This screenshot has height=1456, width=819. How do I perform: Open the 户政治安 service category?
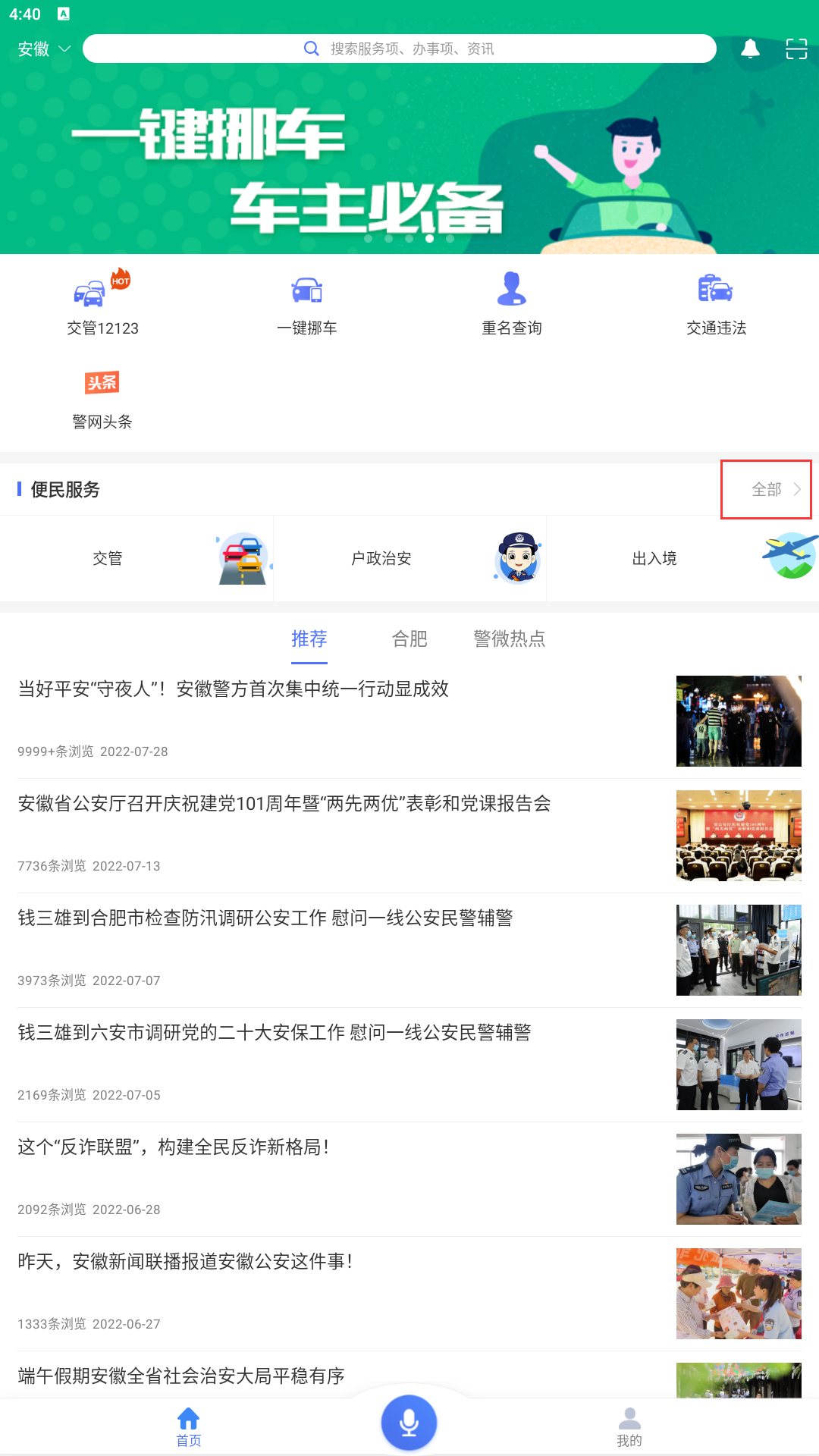409,559
